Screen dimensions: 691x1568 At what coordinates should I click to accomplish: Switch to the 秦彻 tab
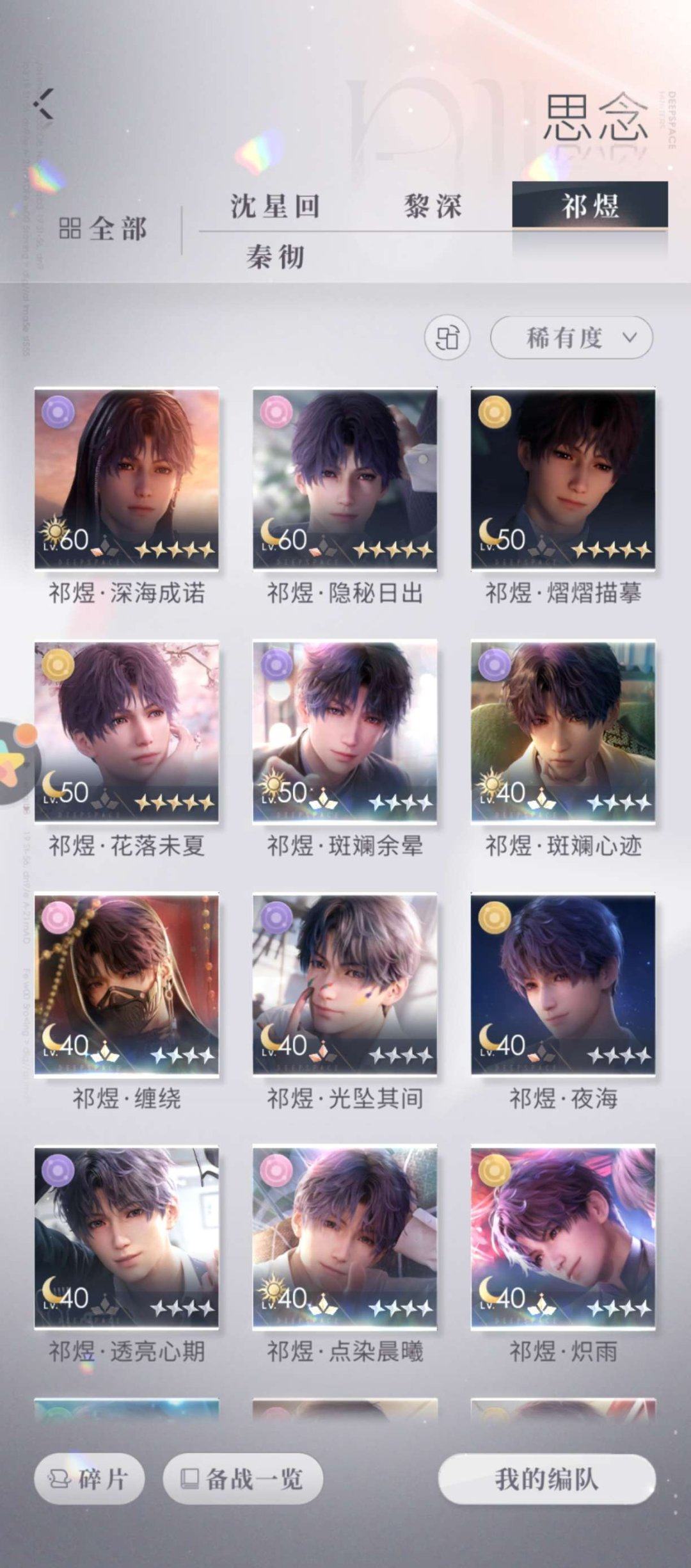click(275, 257)
